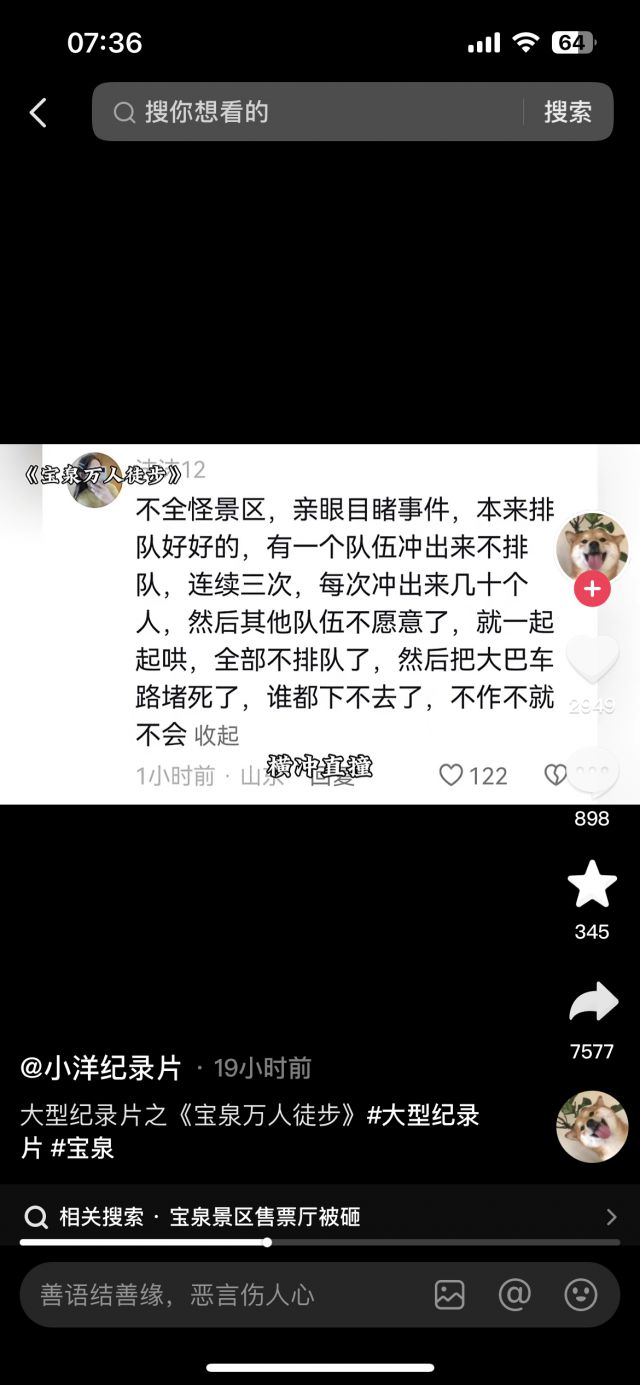Open hashtag #大型纪录片
Image resolution: width=640 pixels, height=1385 pixels.
click(423, 1116)
